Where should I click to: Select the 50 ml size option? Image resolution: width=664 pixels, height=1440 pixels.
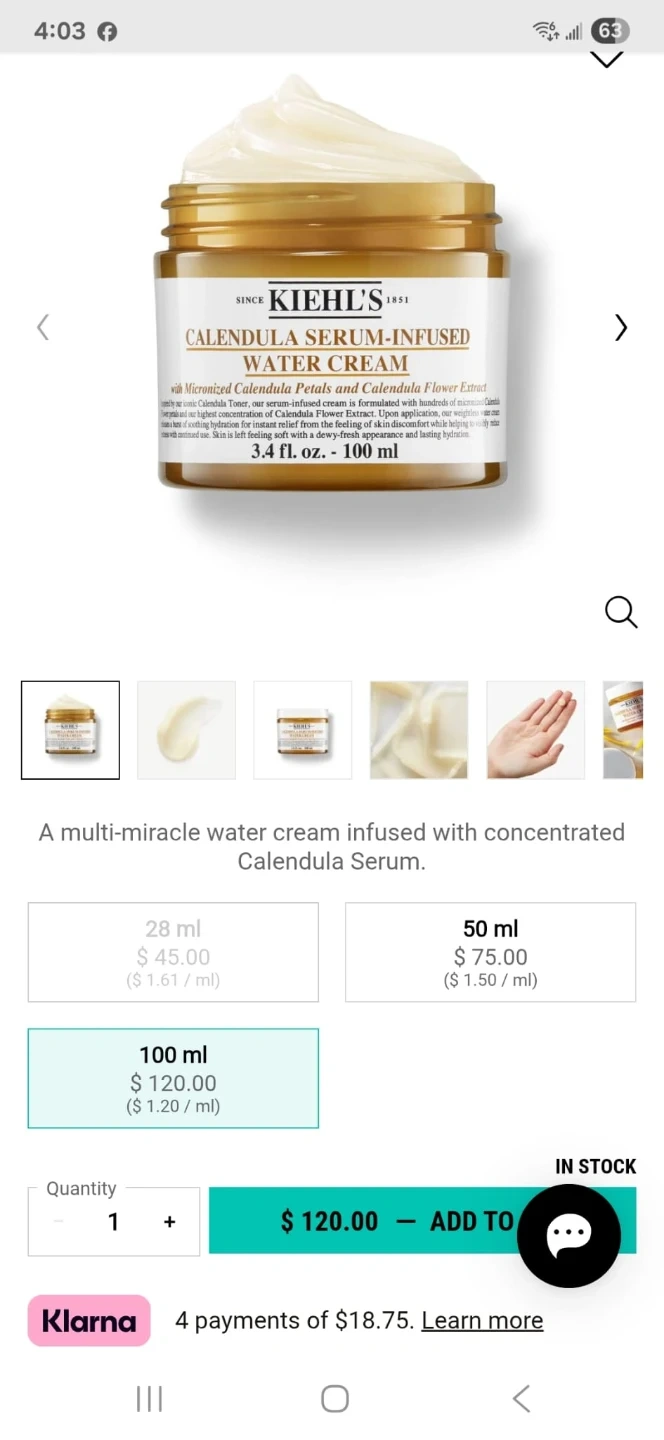[490, 952]
